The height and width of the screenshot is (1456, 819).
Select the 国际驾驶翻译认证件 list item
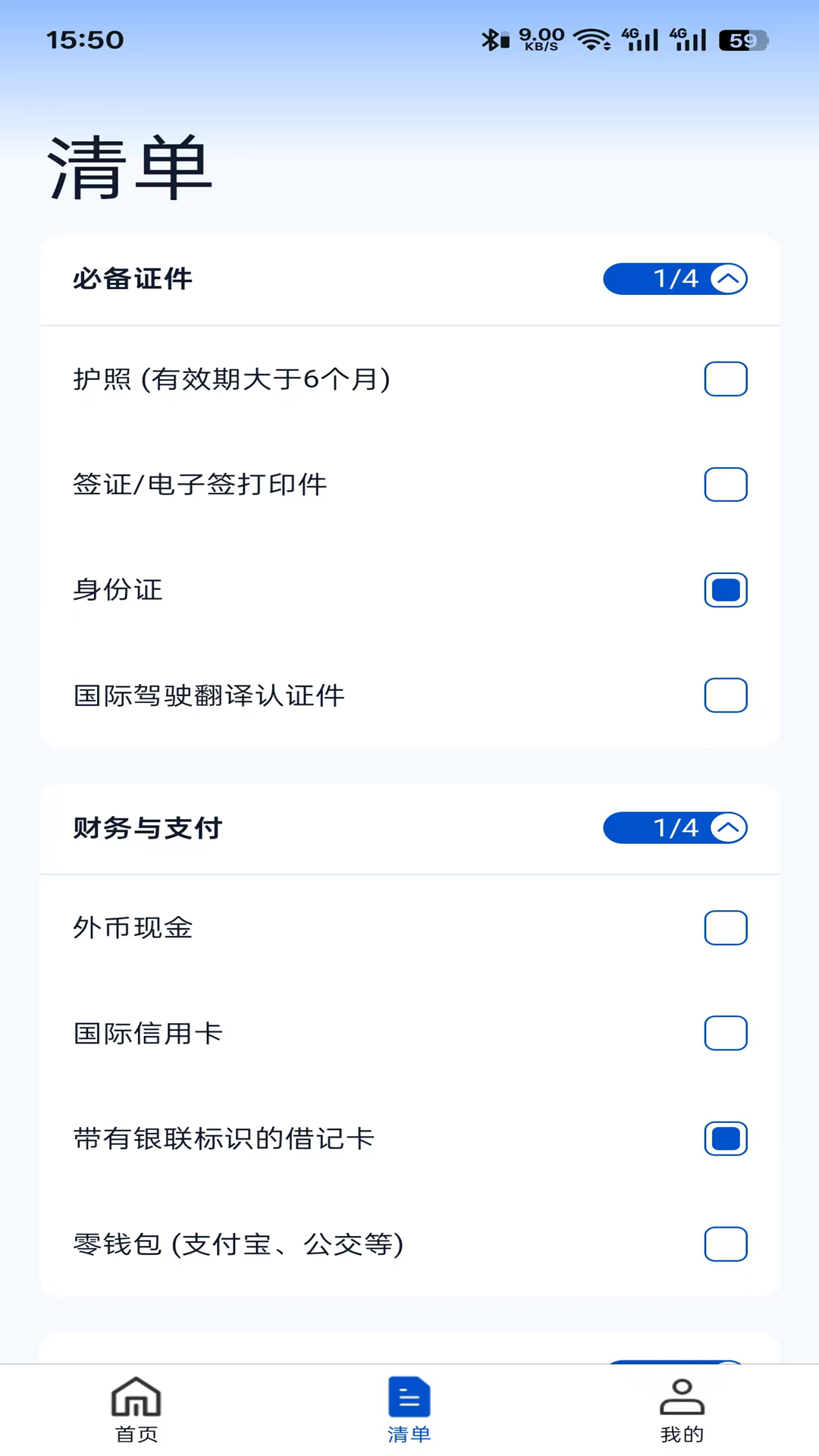click(209, 695)
